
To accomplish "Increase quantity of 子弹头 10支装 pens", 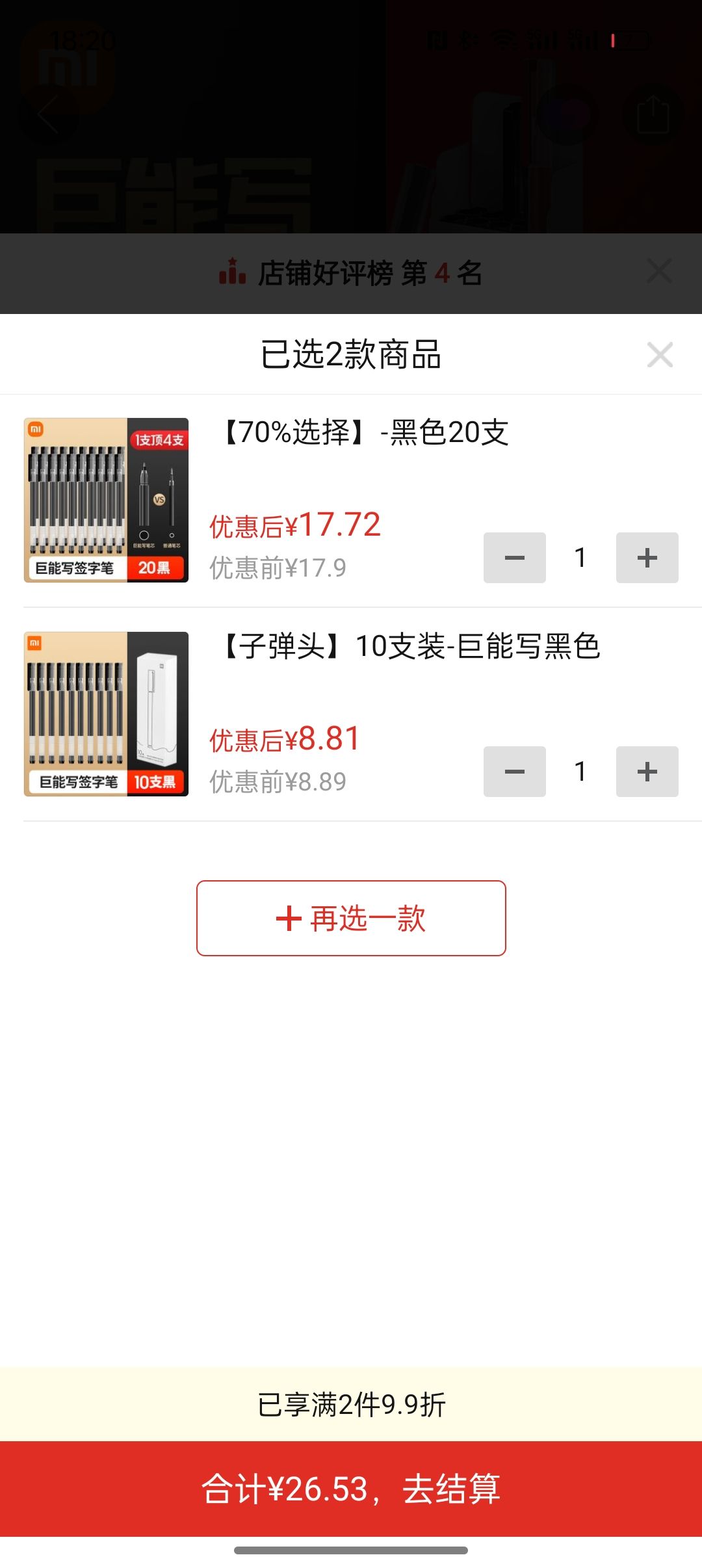I will click(x=647, y=772).
